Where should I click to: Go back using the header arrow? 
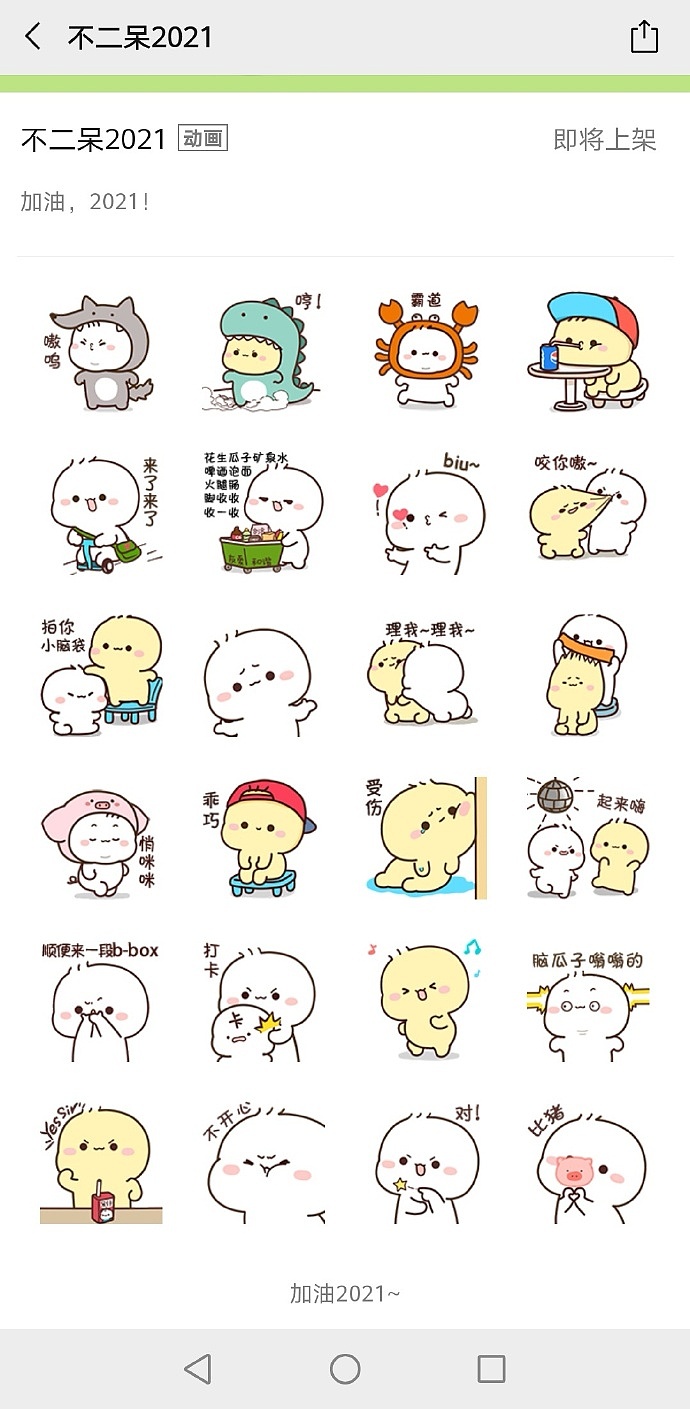click(x=33, y=37)
